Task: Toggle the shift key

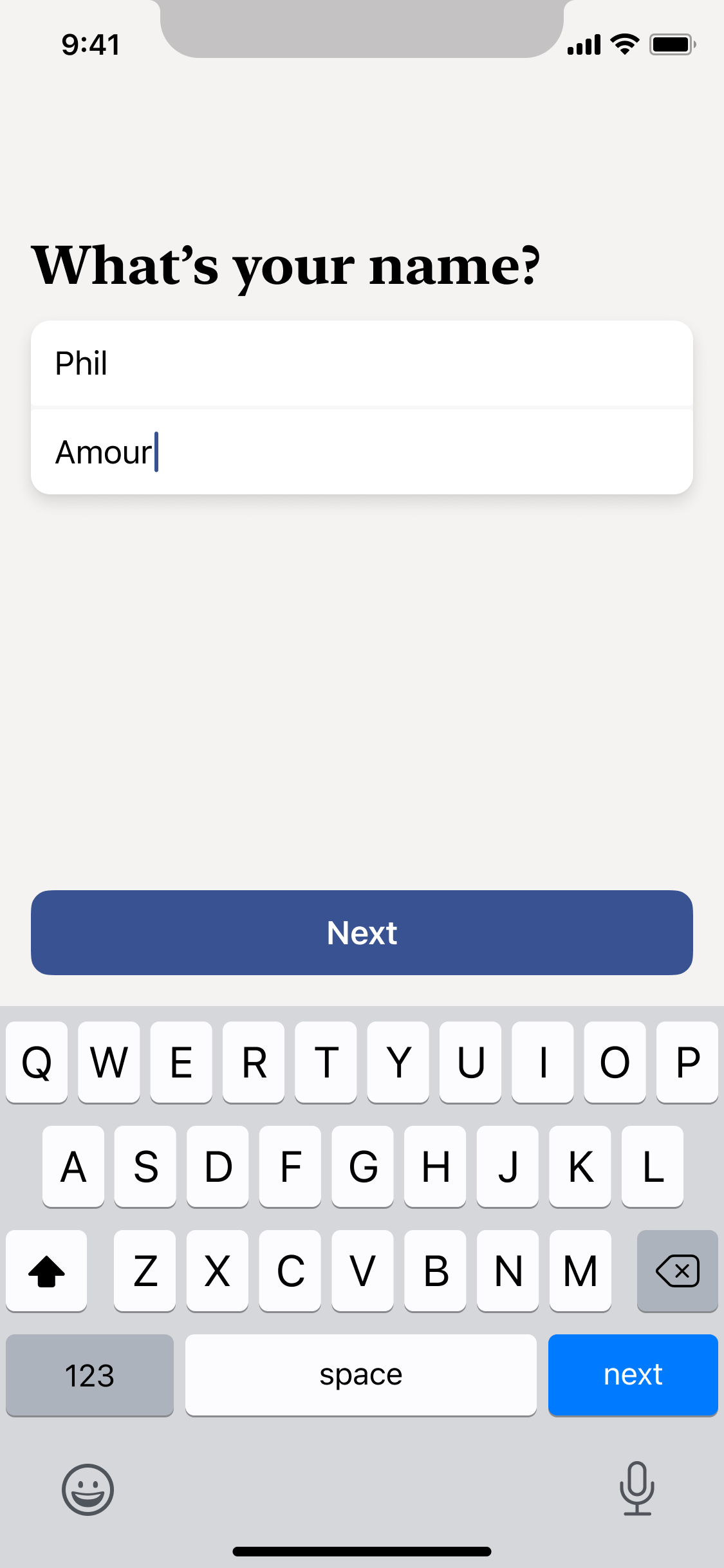Action: 46,1271
